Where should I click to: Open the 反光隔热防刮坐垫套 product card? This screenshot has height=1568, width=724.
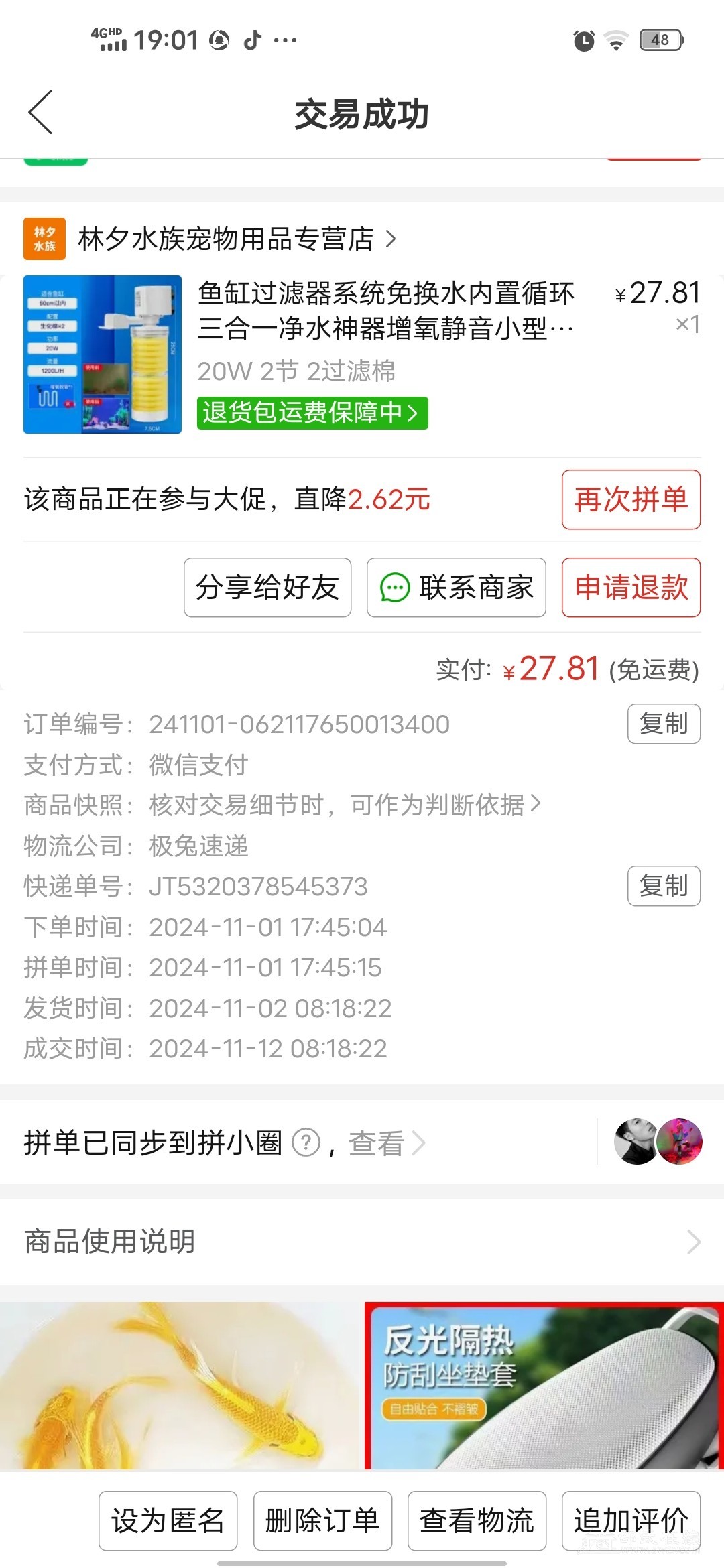pyautogui.click(x=544, y=1386)
